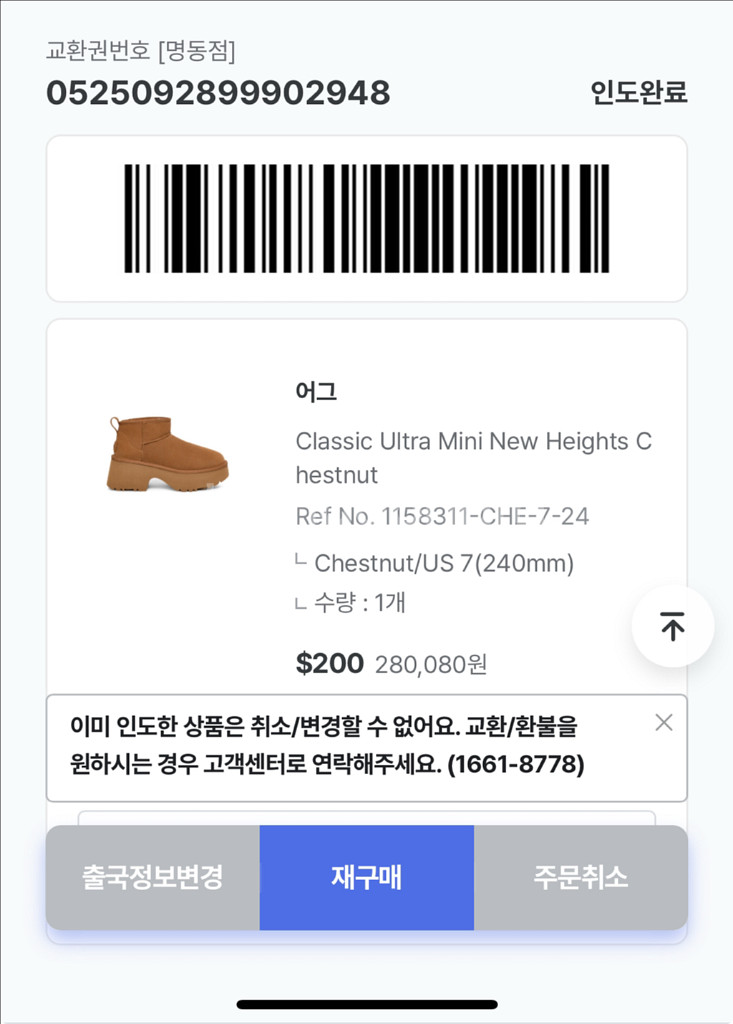This screenshot has width=733, height=1024.
Task: Tap the scroll-to-top arrow icon
Action: click(x=671, y=626)
